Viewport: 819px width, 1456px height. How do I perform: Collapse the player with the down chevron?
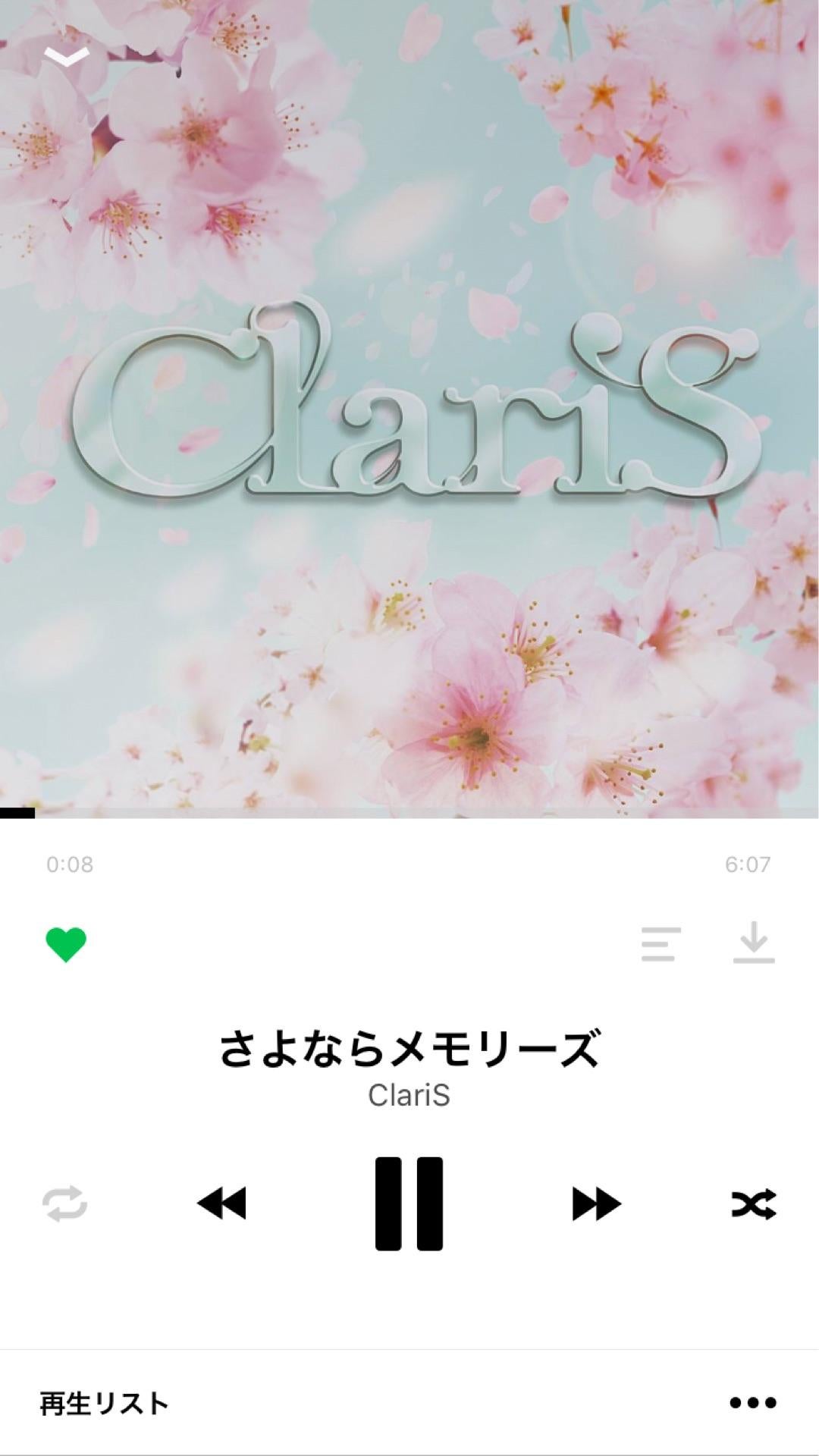tap(67, 55)
